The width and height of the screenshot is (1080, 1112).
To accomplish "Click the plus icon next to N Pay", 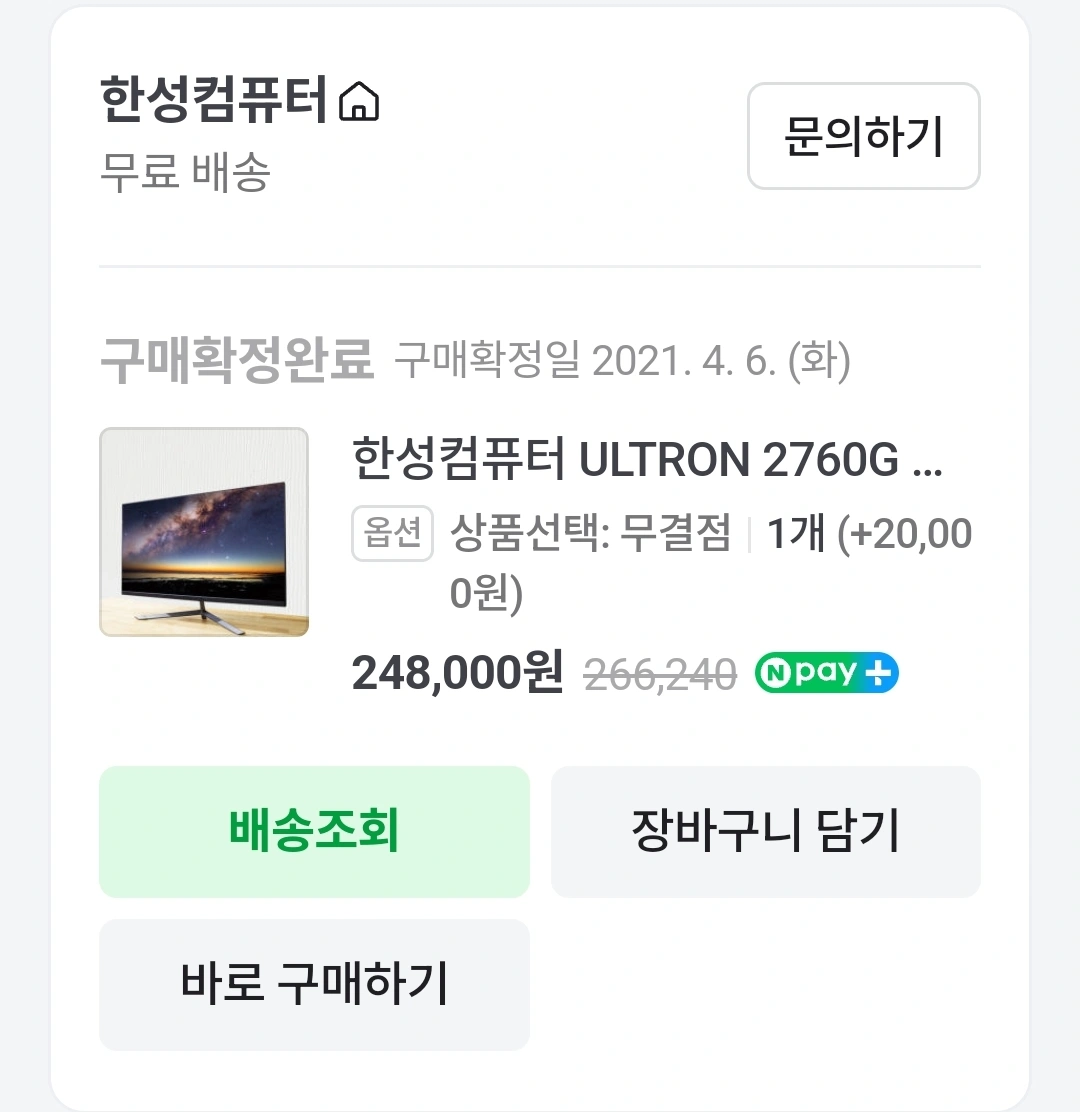I will (x=878, y=673).
